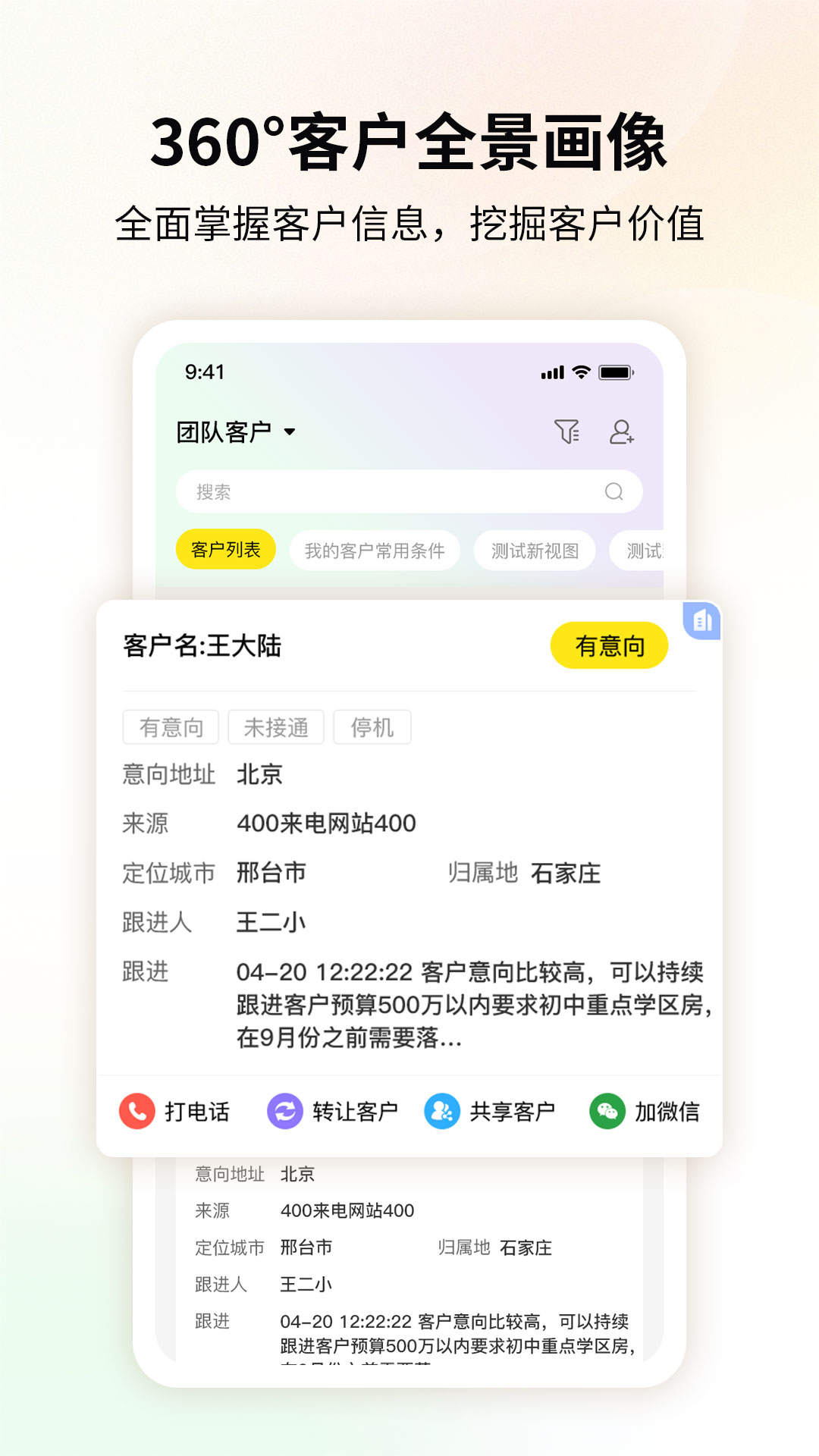Tap the 搜索 search input field
Image resolution: width=819 pixels, height=1456 pixels.
[379, 491]
